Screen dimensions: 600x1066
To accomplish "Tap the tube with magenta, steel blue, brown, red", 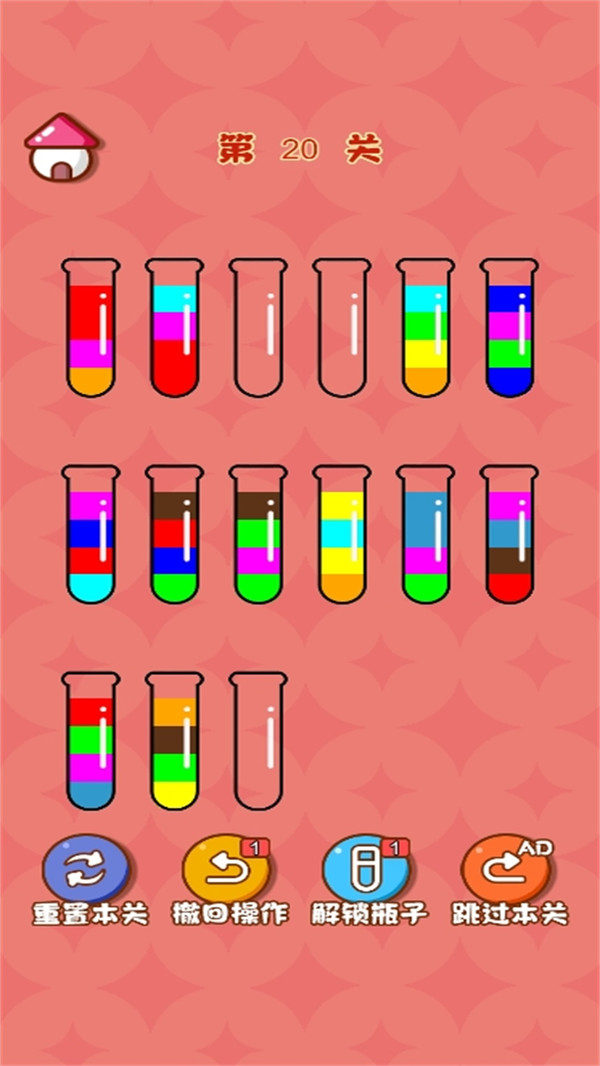I will 509,534.
